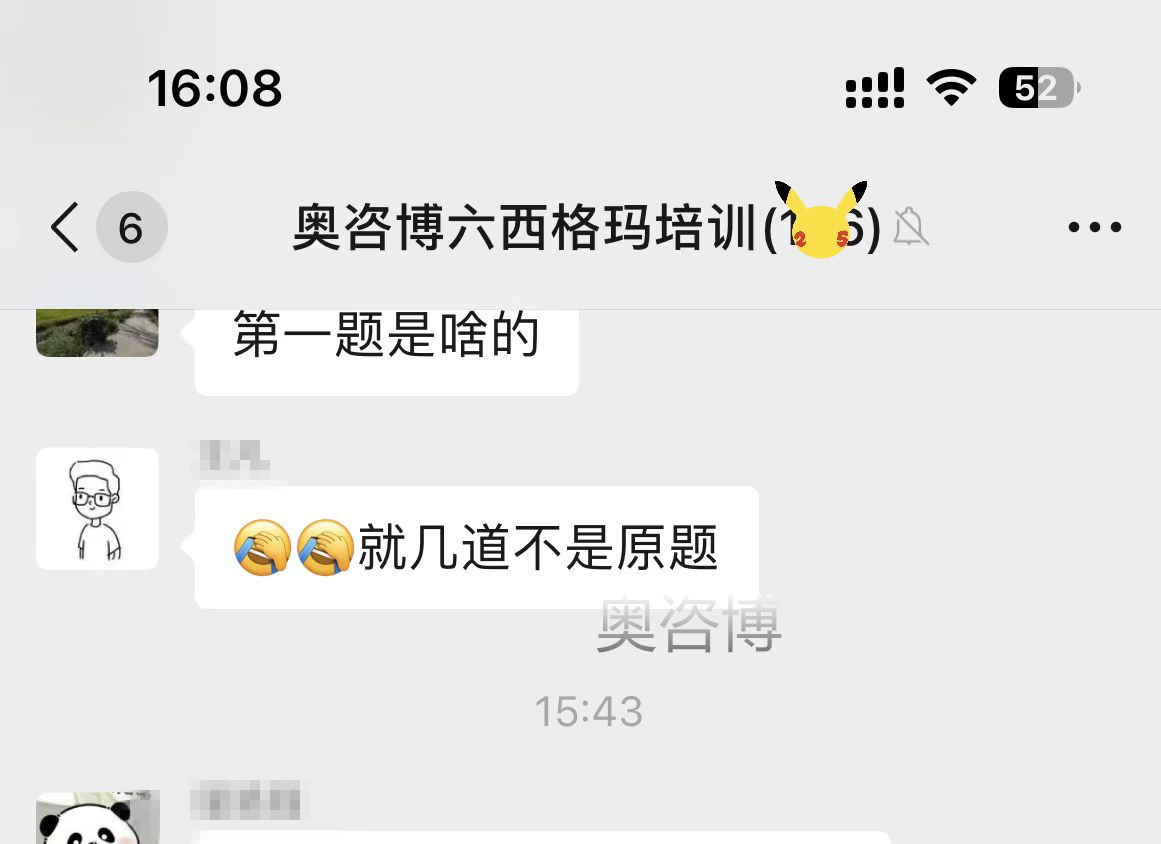Open profile of the glasses cartoon avatar

pos(97,509)
